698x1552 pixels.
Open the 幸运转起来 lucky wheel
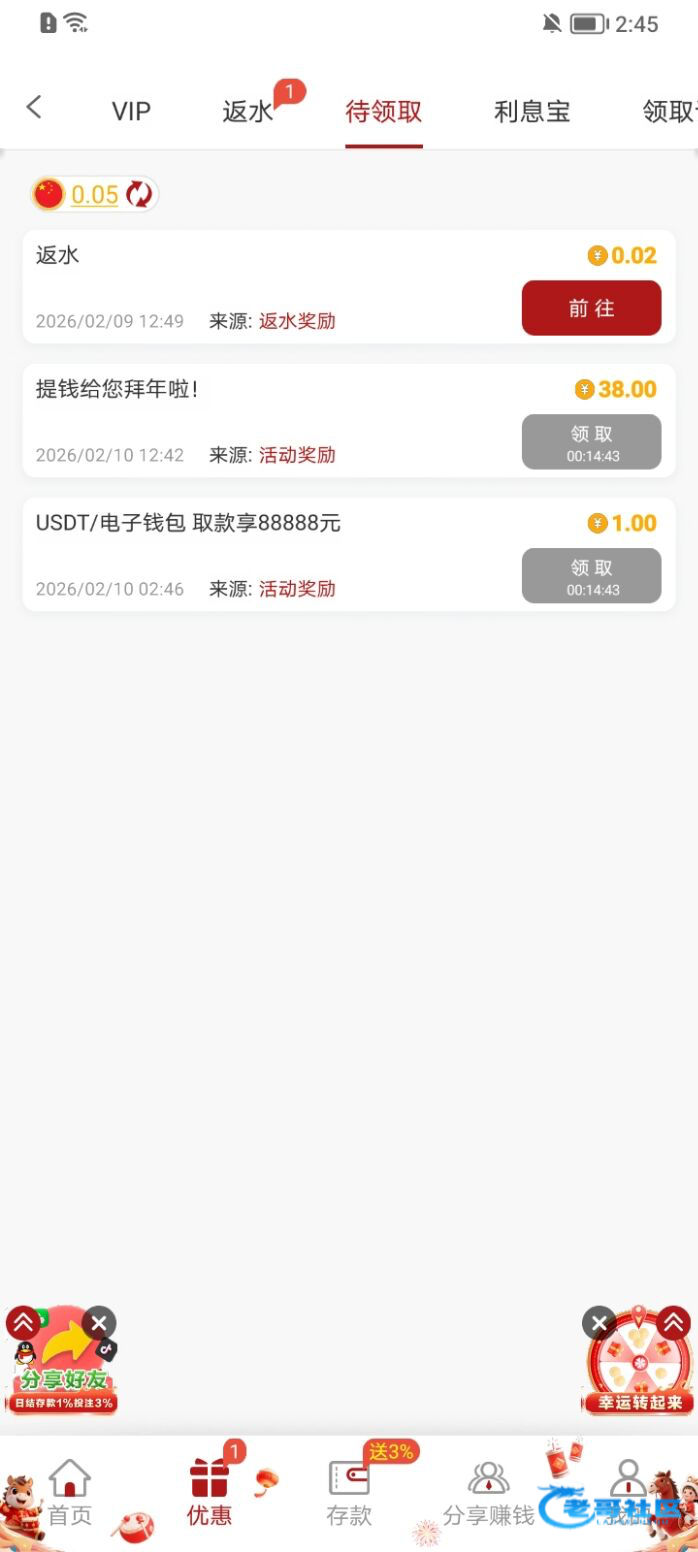[x=640, y=1372]
